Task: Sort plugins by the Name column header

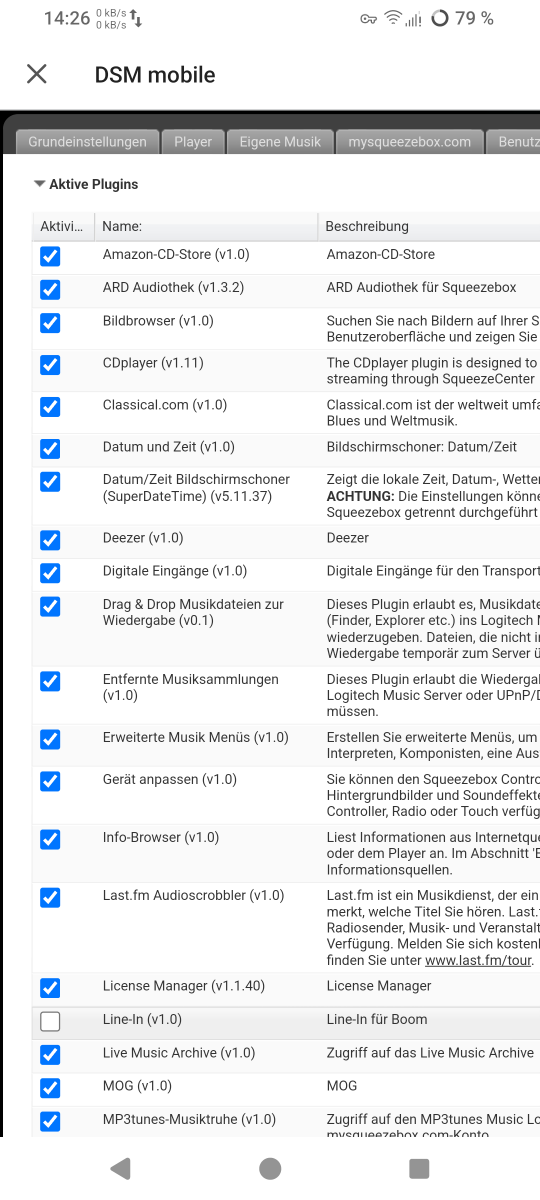Action: click(x=206, y=227)
